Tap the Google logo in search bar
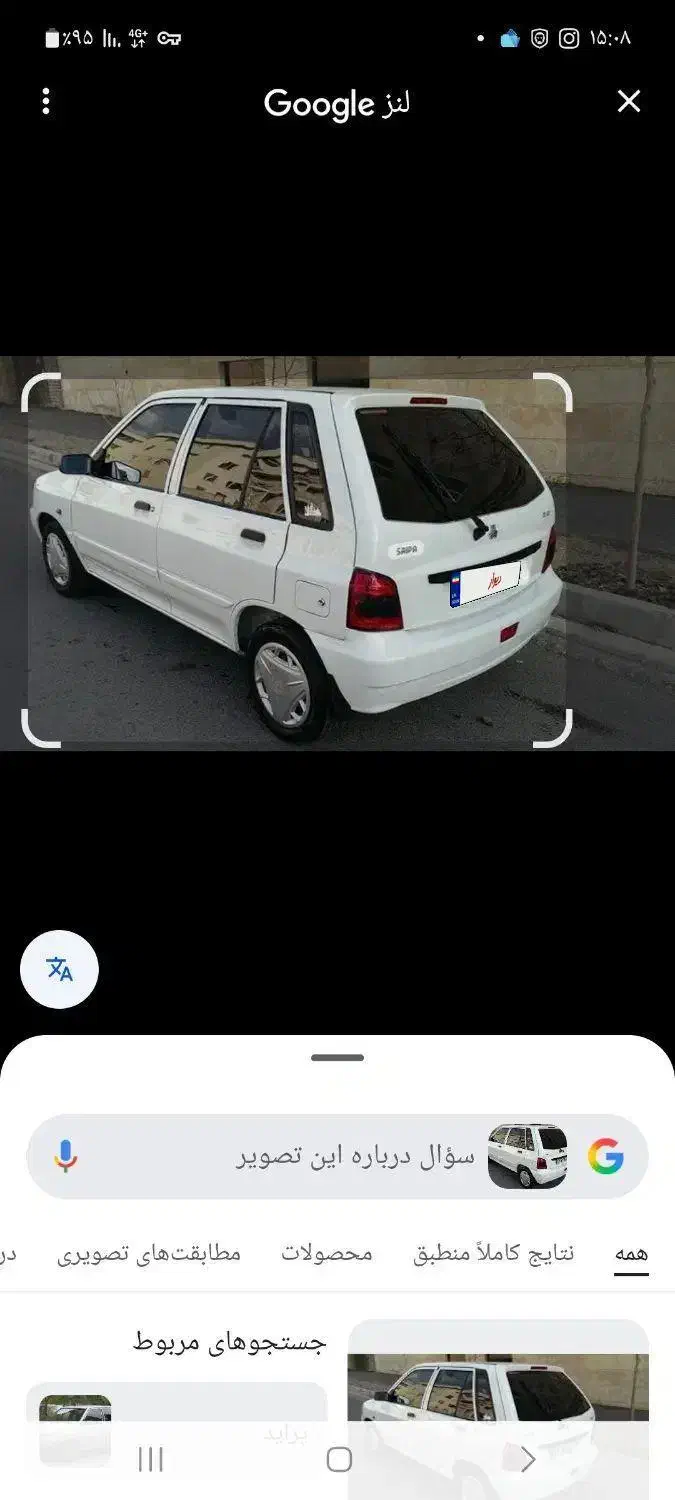The width and height of the screenshot is (675, 1500). [x=605, y=1156]
